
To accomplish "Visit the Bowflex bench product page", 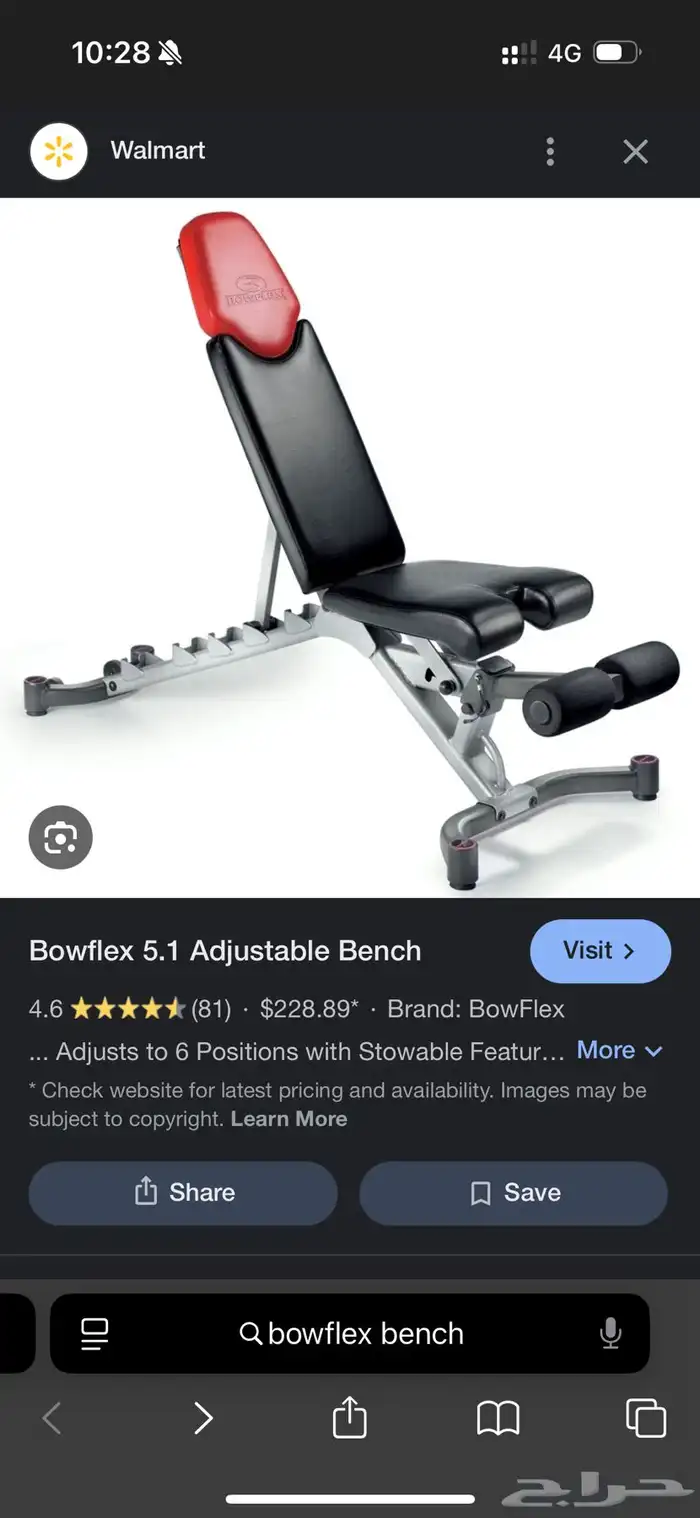I will point(600,951).
